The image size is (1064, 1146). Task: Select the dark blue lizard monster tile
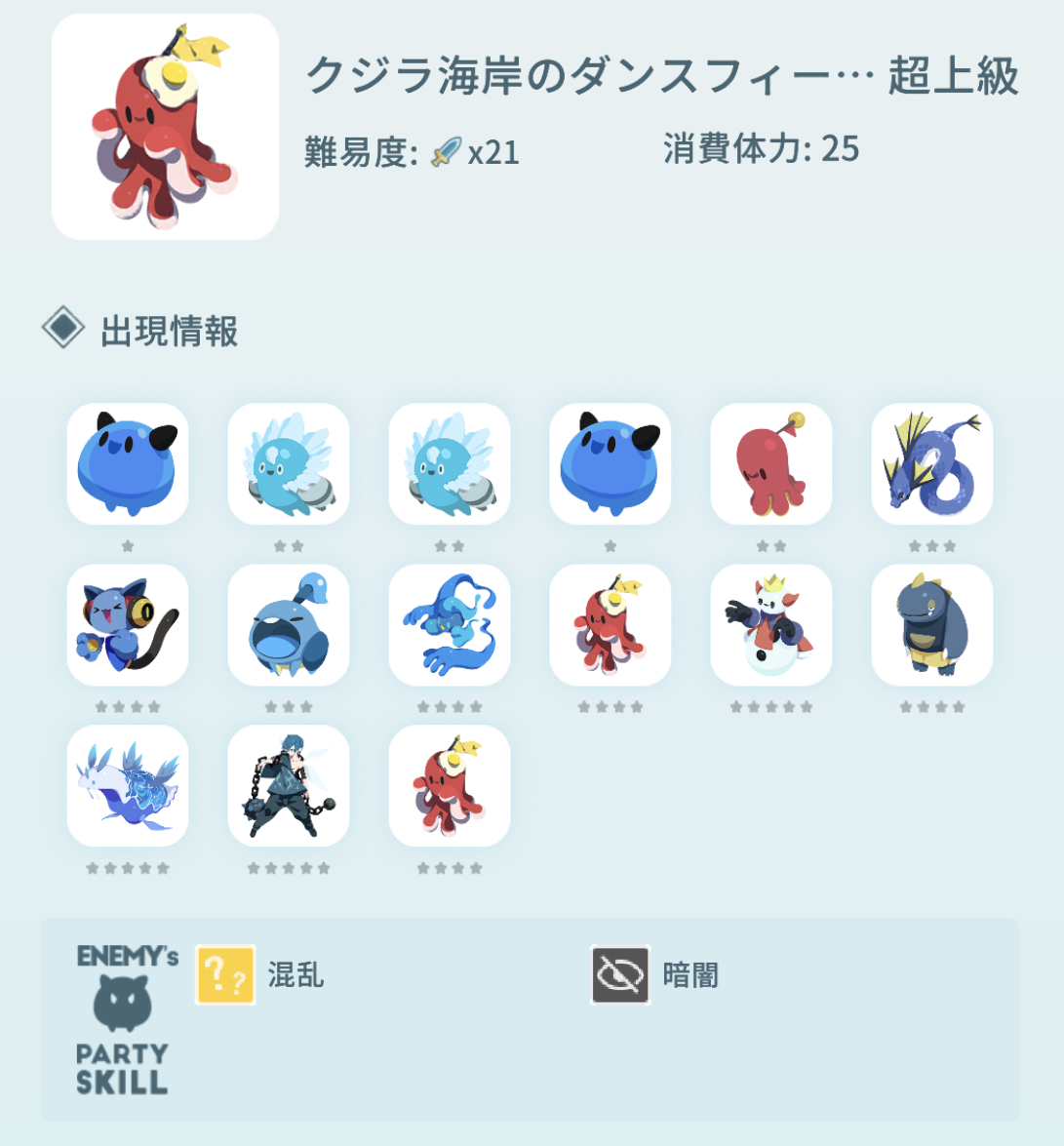tap(931, 625)
